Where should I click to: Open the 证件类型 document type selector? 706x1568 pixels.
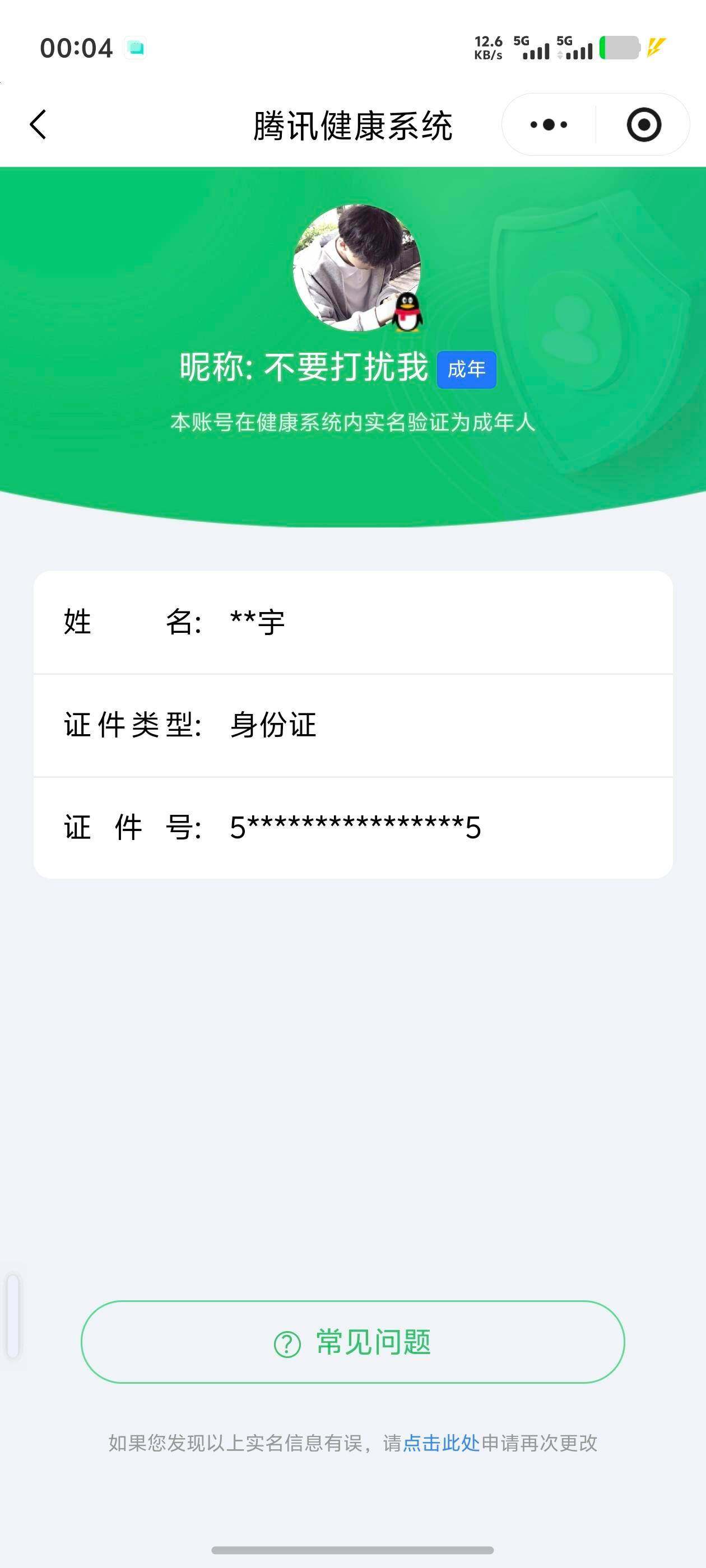[352, 724]
